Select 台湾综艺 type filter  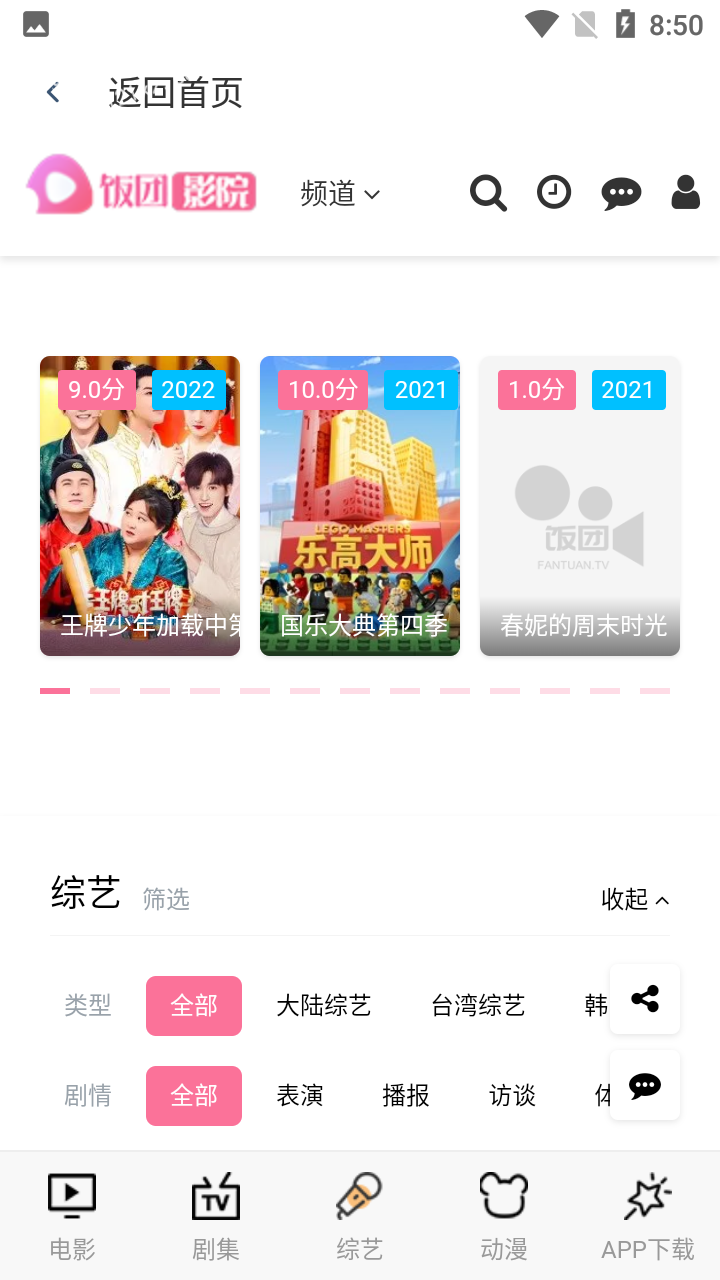point(478,1006)
